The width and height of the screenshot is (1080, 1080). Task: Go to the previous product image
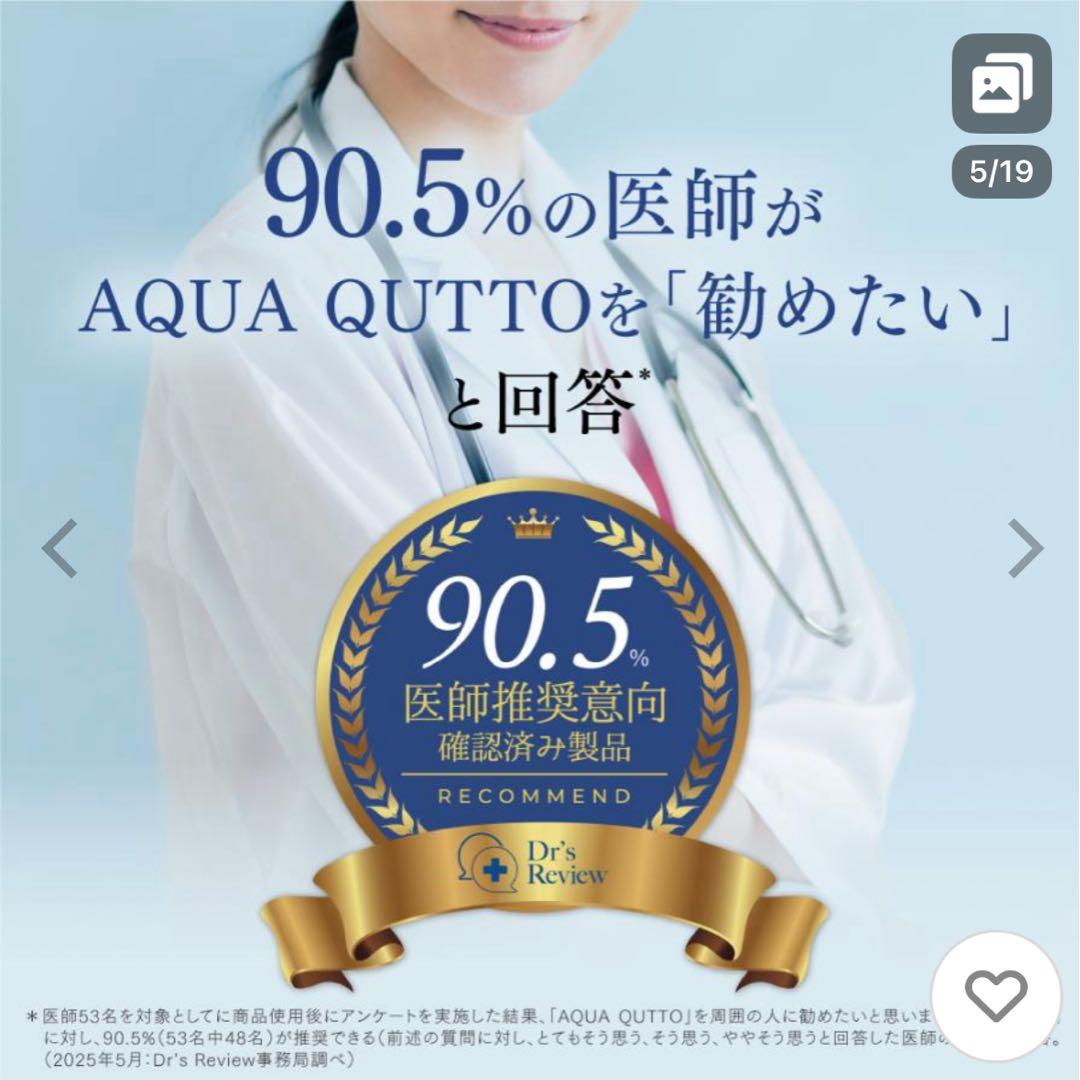[60, 548]
